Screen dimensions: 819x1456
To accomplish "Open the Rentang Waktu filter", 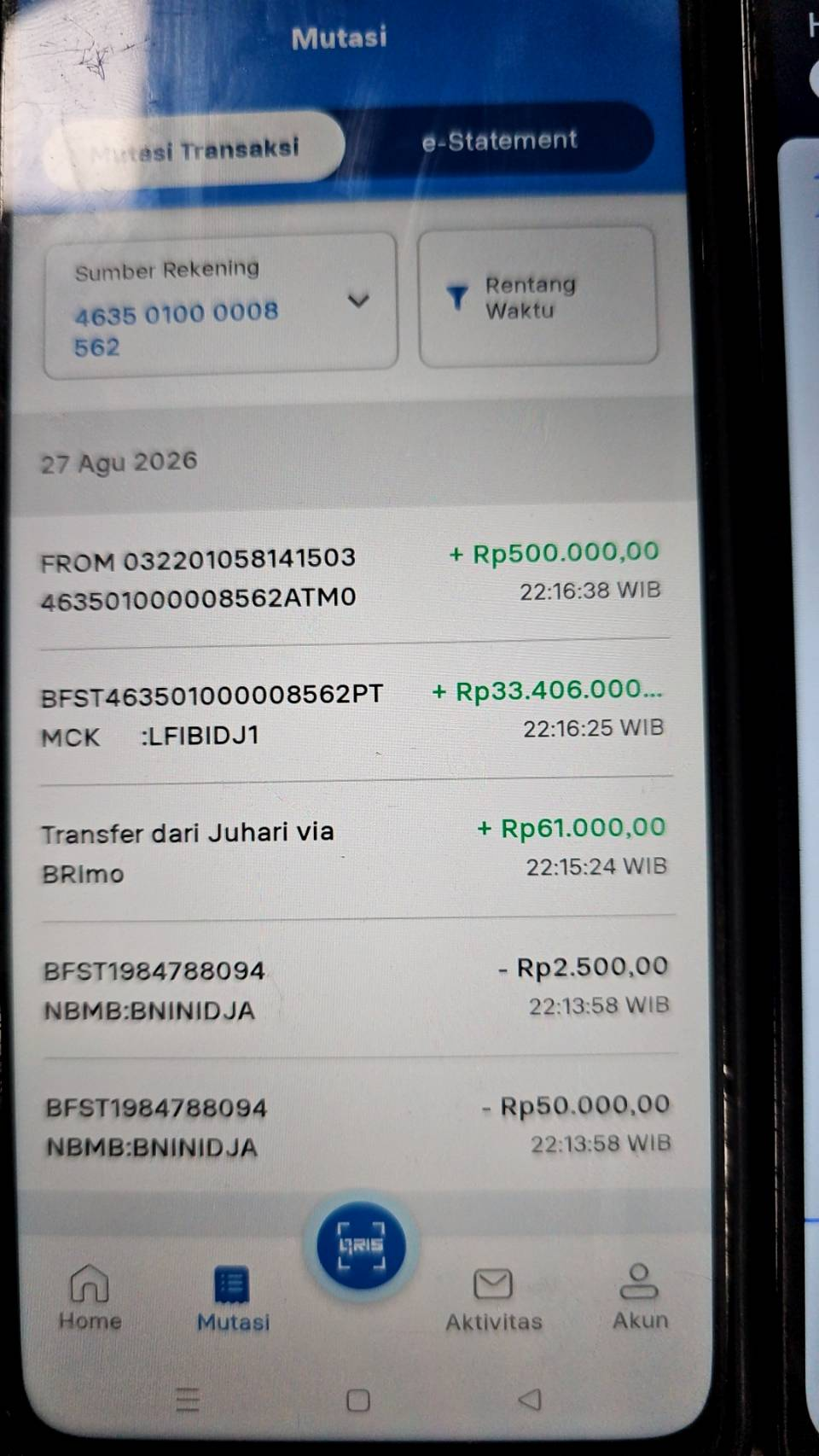I will pos(537,297).
